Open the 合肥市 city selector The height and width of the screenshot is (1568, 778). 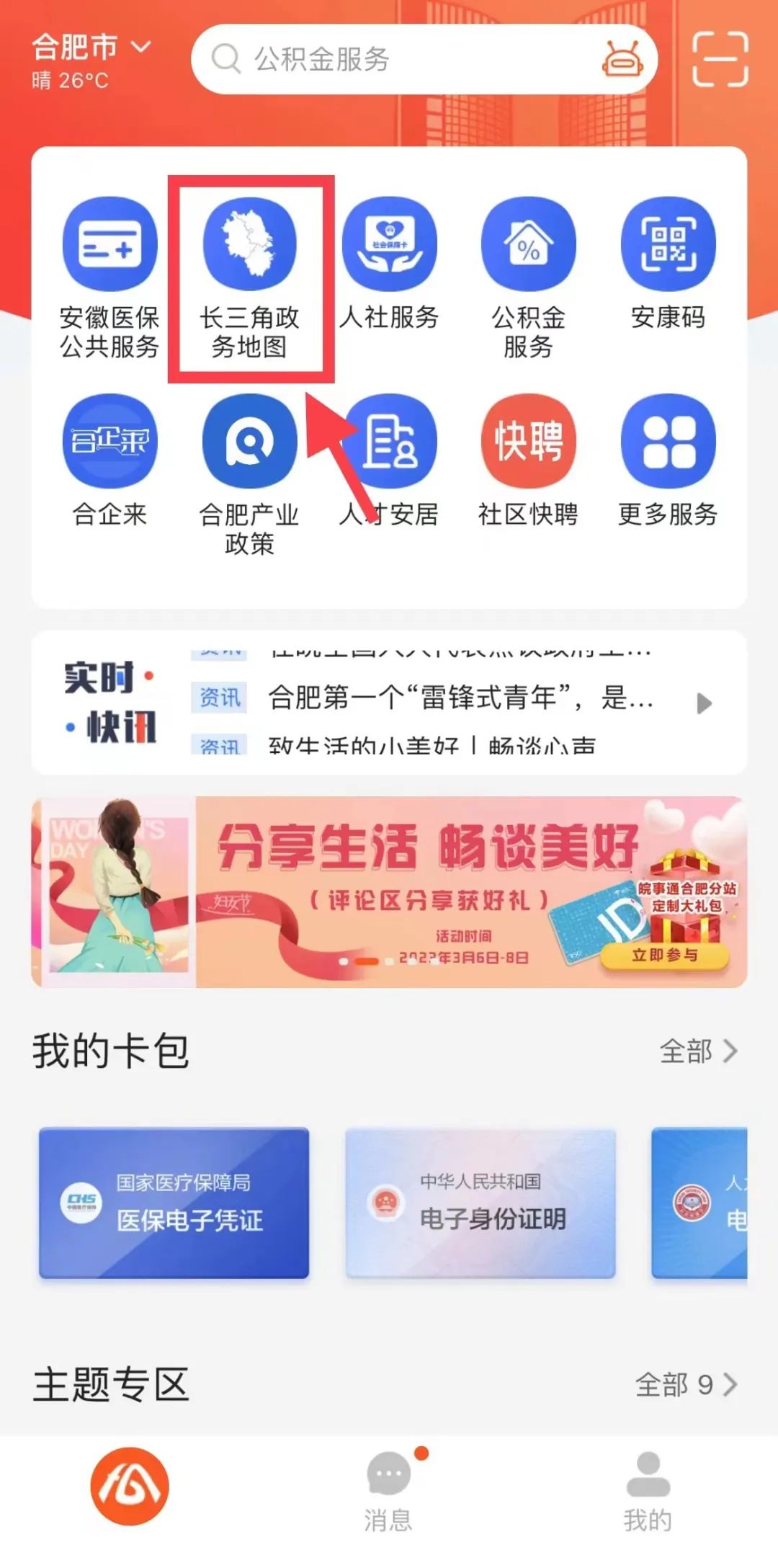tap(91, 49)
